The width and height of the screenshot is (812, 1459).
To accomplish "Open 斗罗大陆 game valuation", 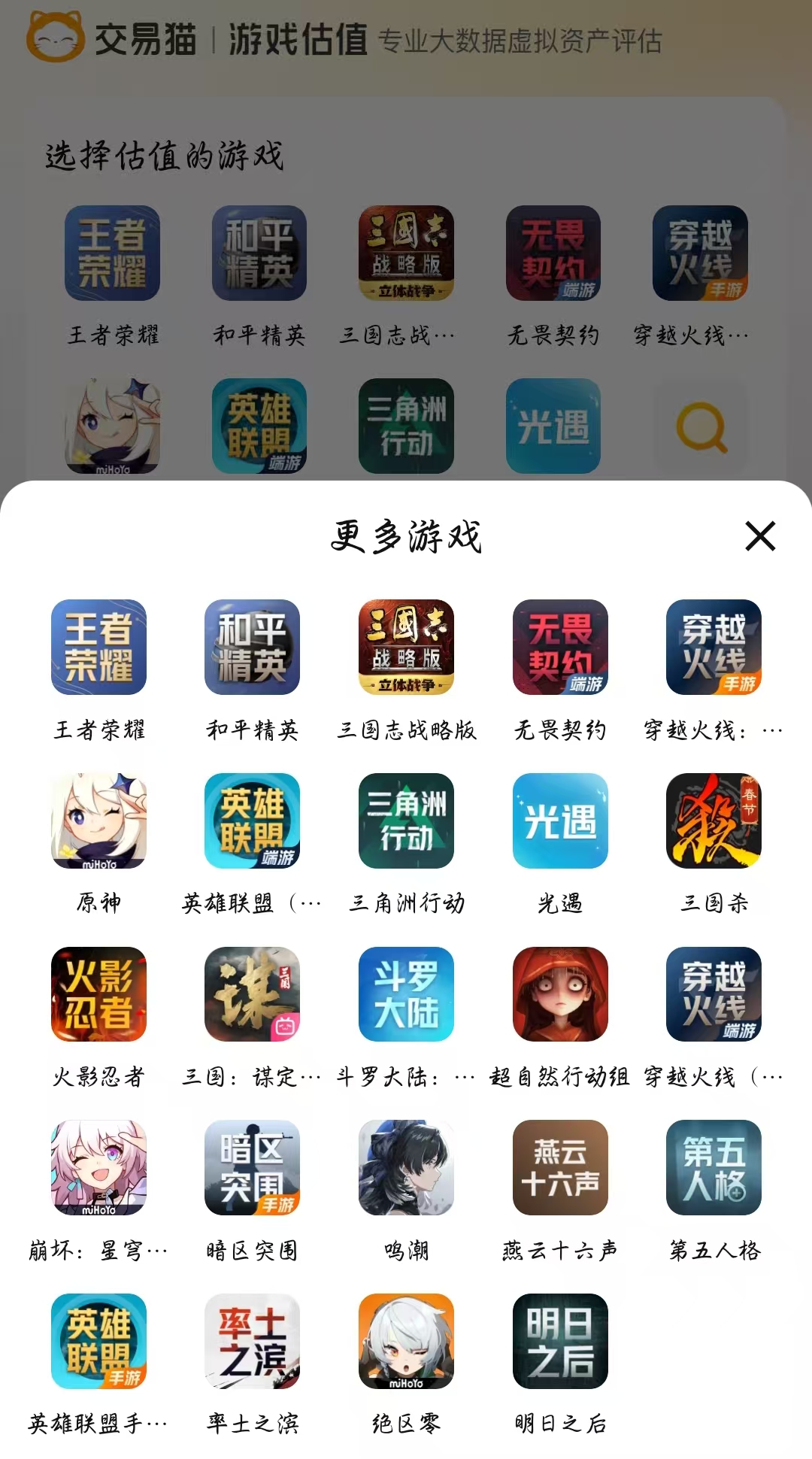I will click(x=406, y=994).
